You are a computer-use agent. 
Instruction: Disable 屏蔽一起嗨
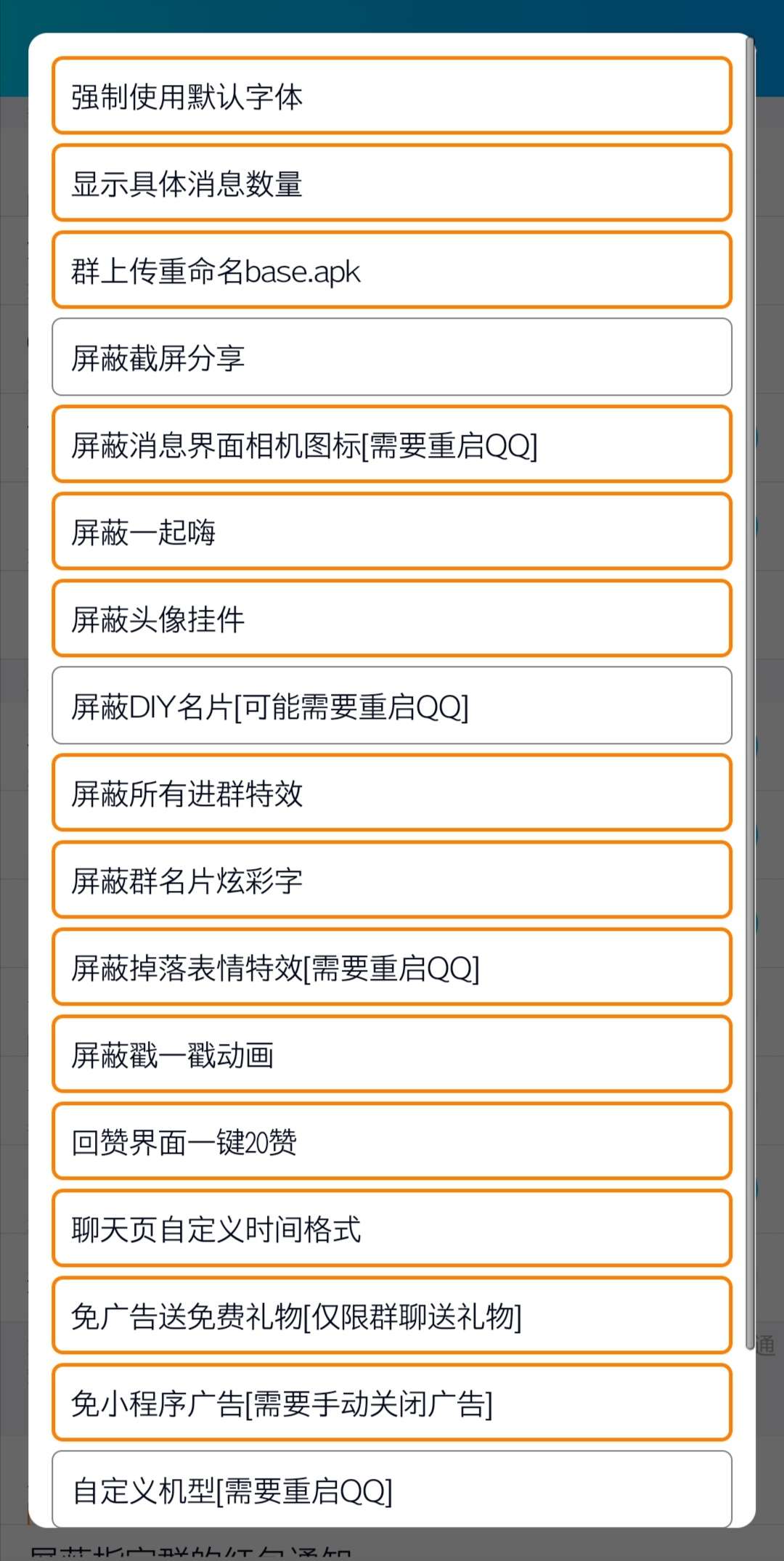point(392,531)
